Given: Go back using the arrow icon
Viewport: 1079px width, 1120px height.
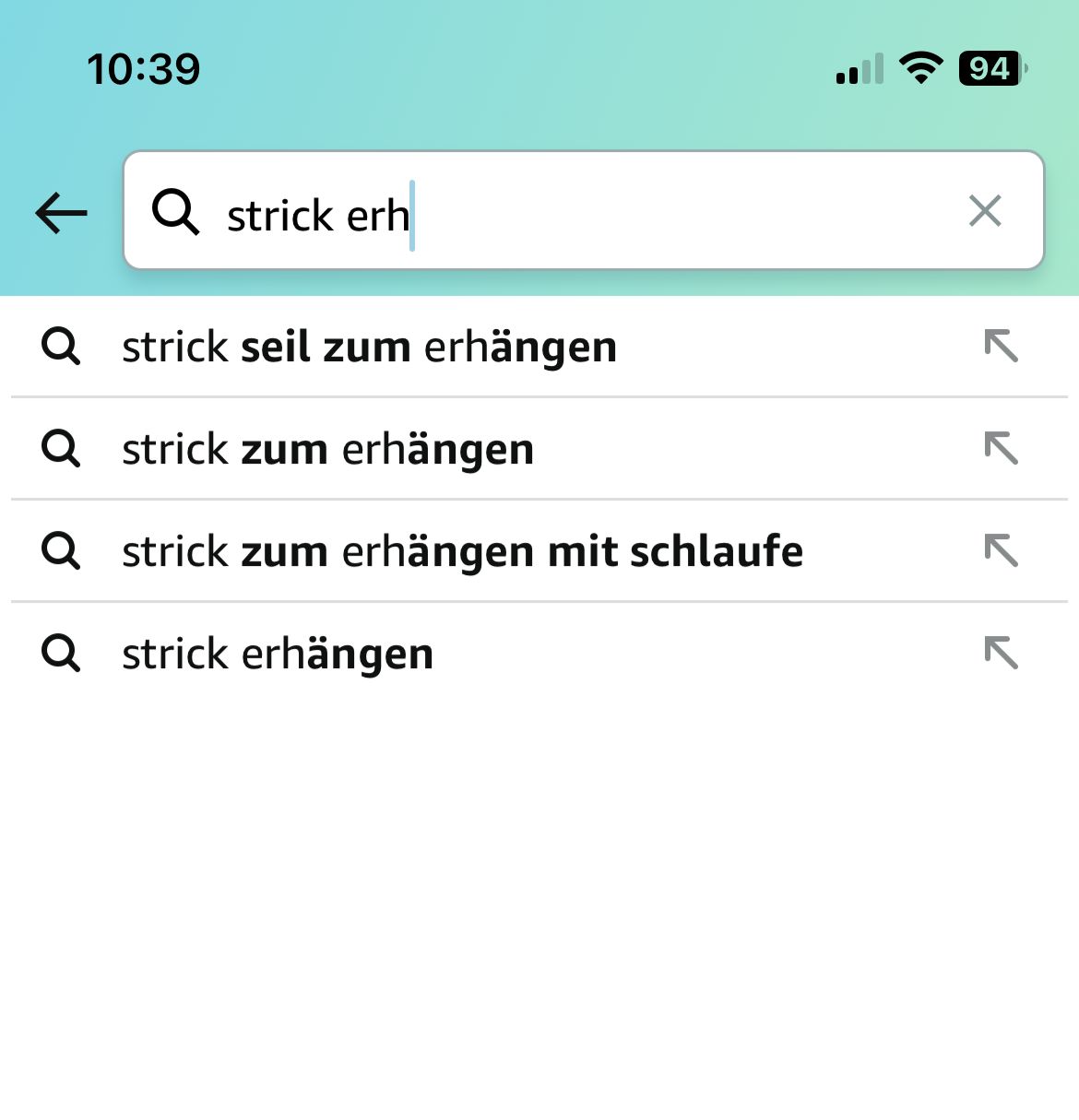Looking at the screenshot, I should [61, 212].
